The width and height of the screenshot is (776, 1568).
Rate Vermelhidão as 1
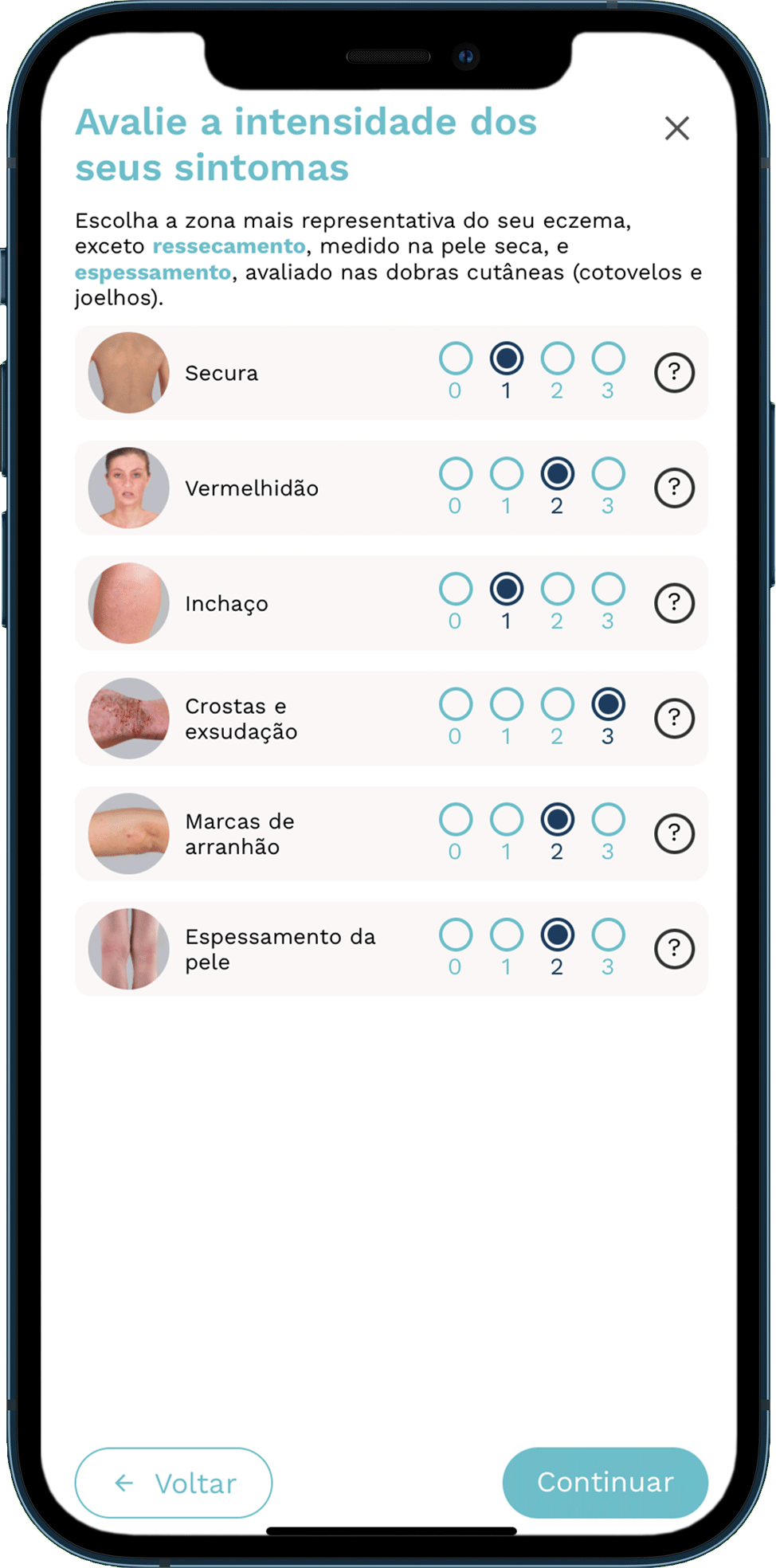click(x=507, y=474)
